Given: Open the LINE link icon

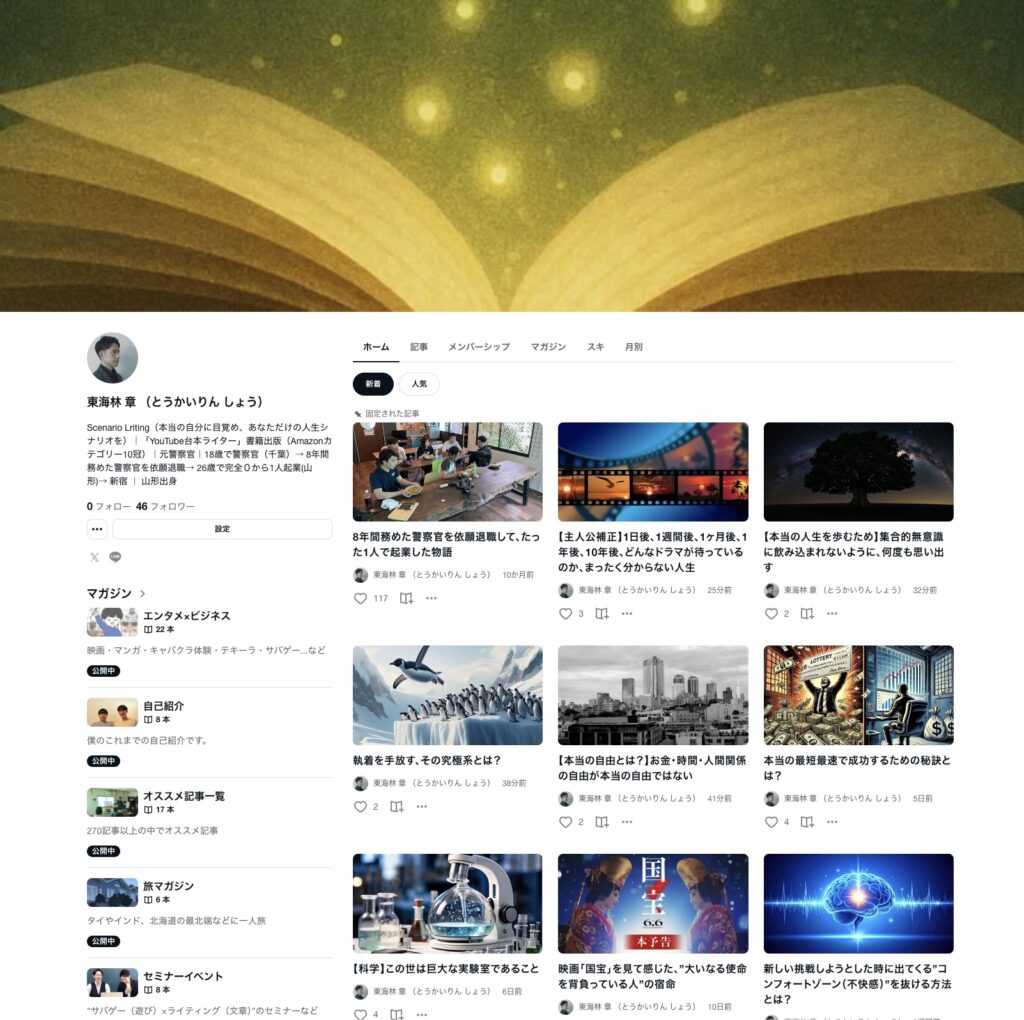Looking at the screenshot, I should coord(115,557).
